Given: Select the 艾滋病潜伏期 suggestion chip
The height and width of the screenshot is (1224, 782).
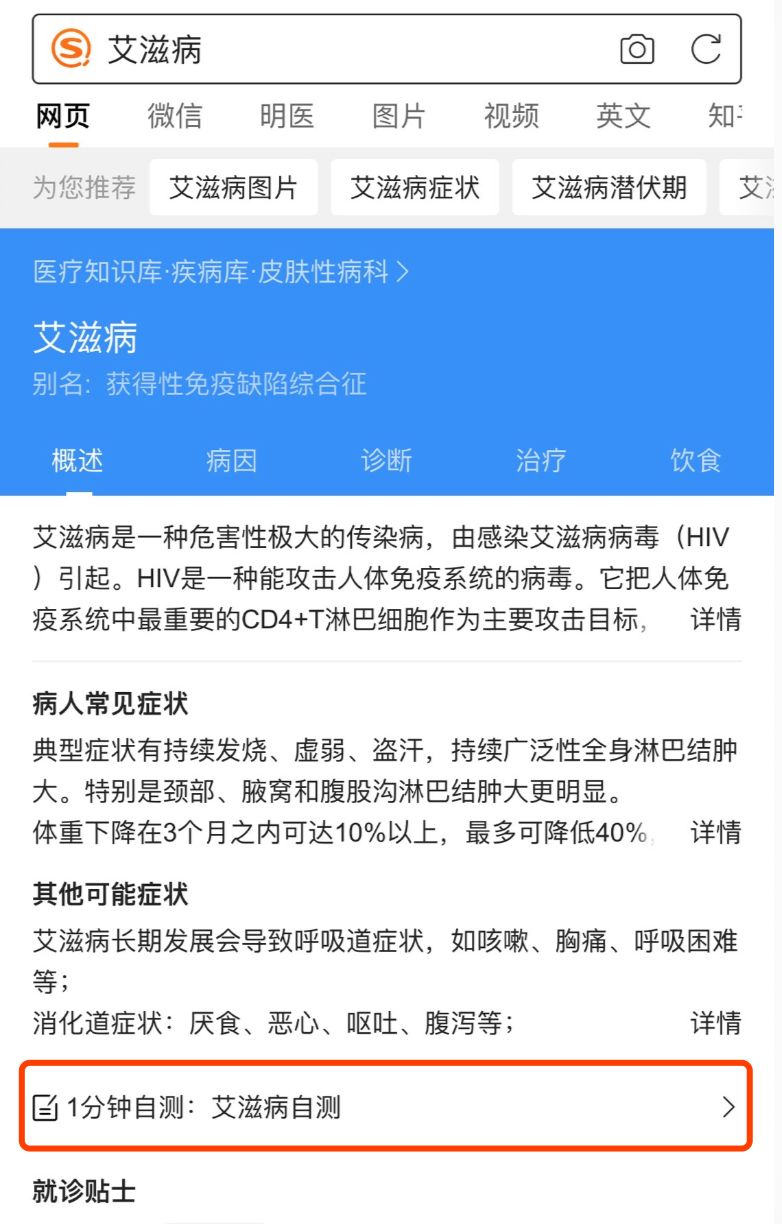Looking at the screenshot, I should [x=609, y=188].
